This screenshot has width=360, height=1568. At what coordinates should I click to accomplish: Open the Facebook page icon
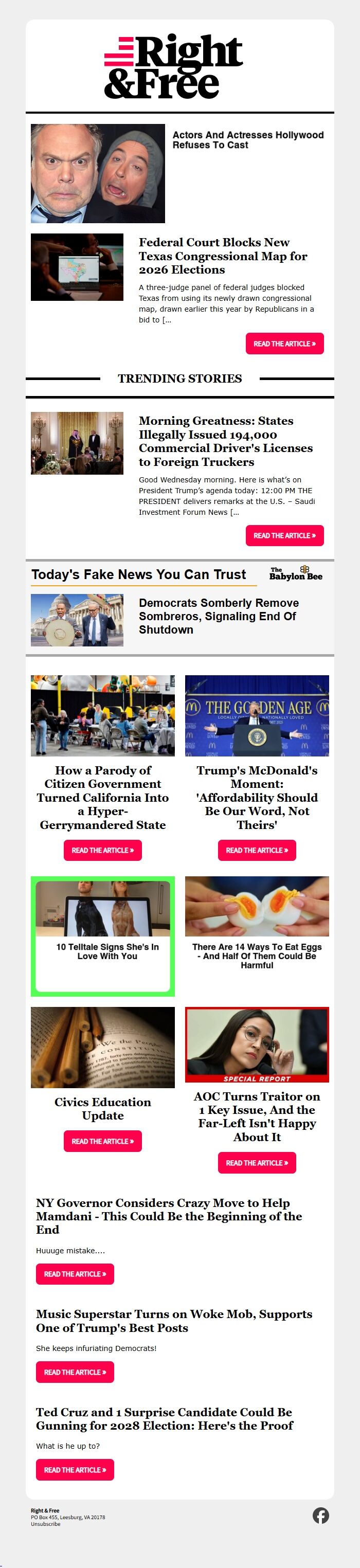point(320,1515)
